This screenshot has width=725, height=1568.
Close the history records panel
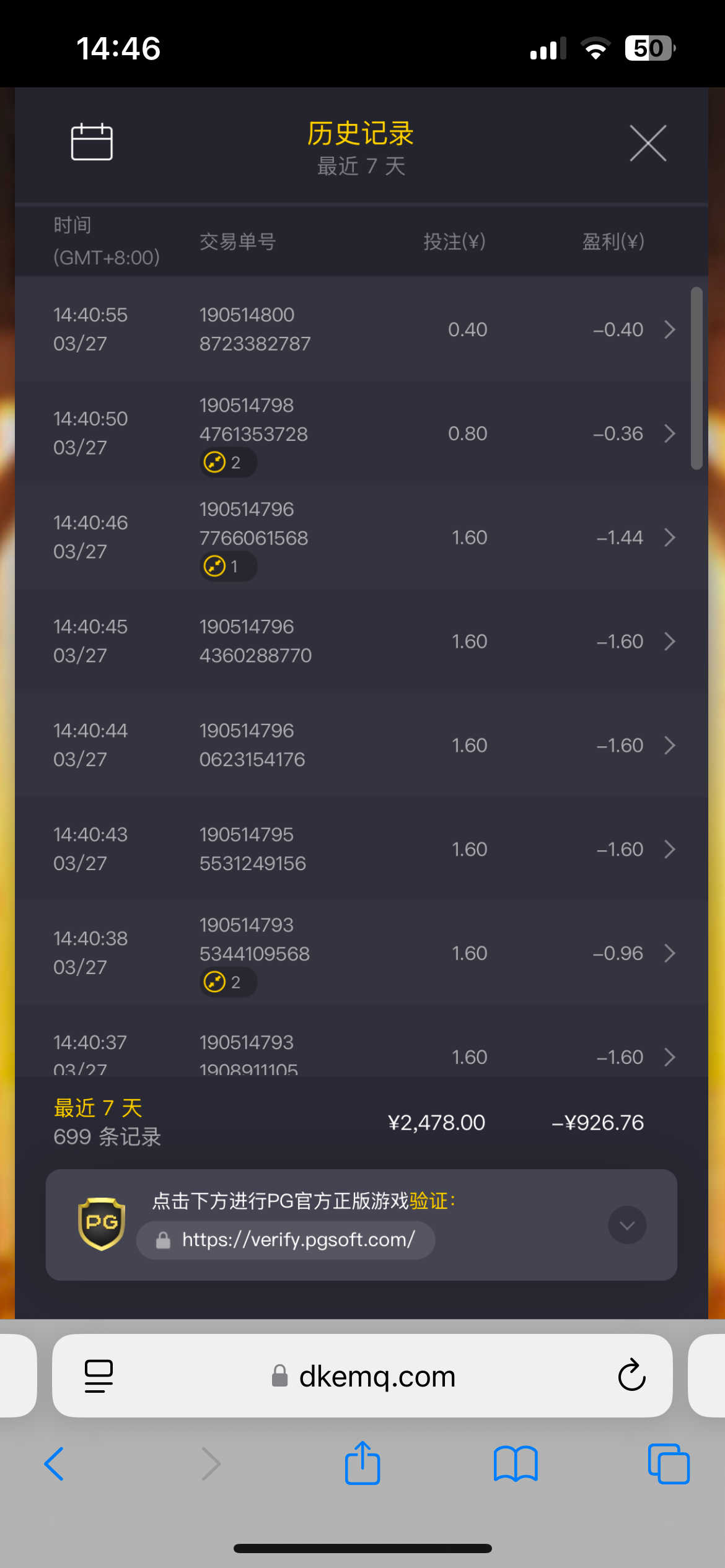click(x=648, y=143)
